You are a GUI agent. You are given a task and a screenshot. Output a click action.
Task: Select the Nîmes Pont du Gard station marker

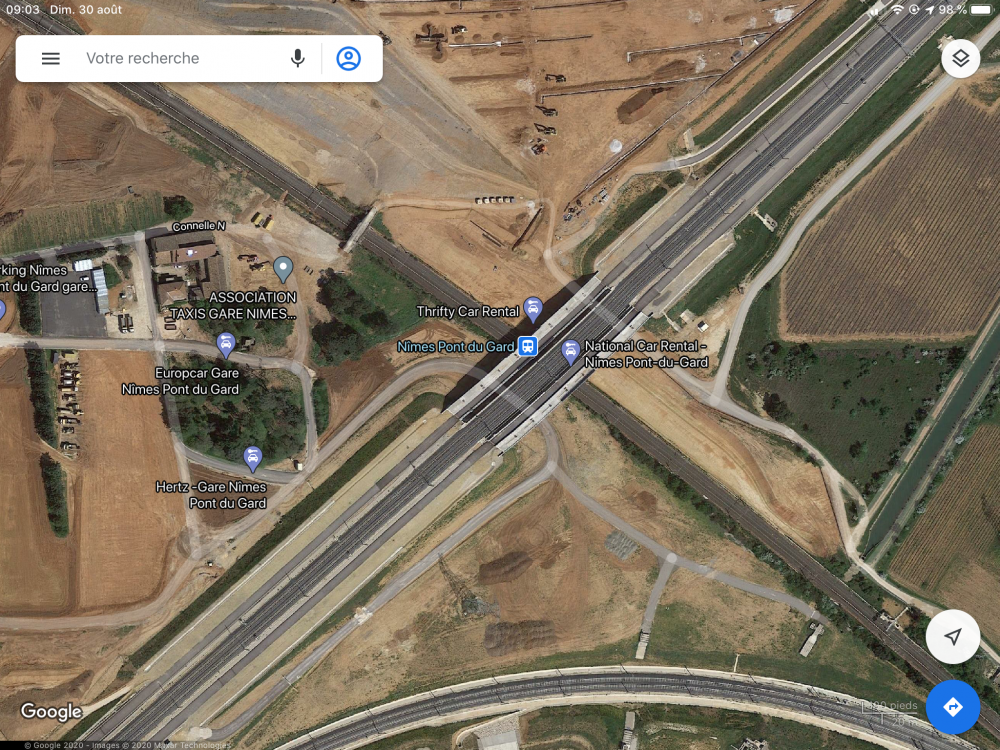click(x=527, y=347)
